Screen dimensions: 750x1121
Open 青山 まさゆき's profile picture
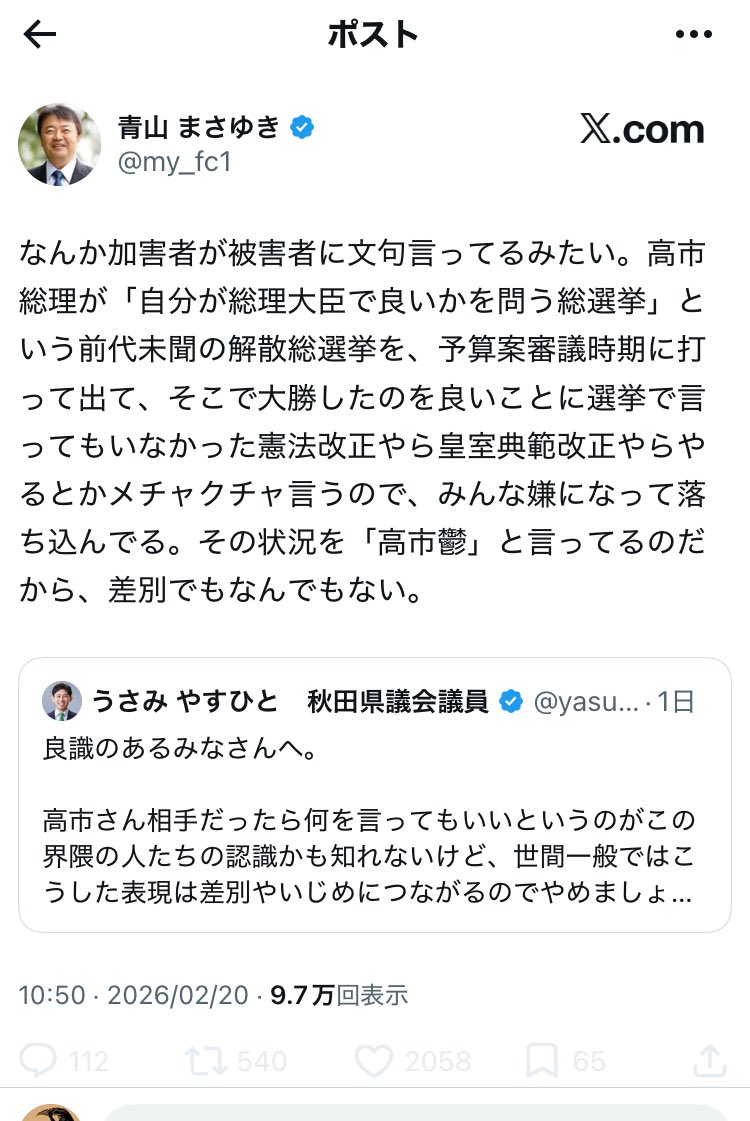point(59,144)
